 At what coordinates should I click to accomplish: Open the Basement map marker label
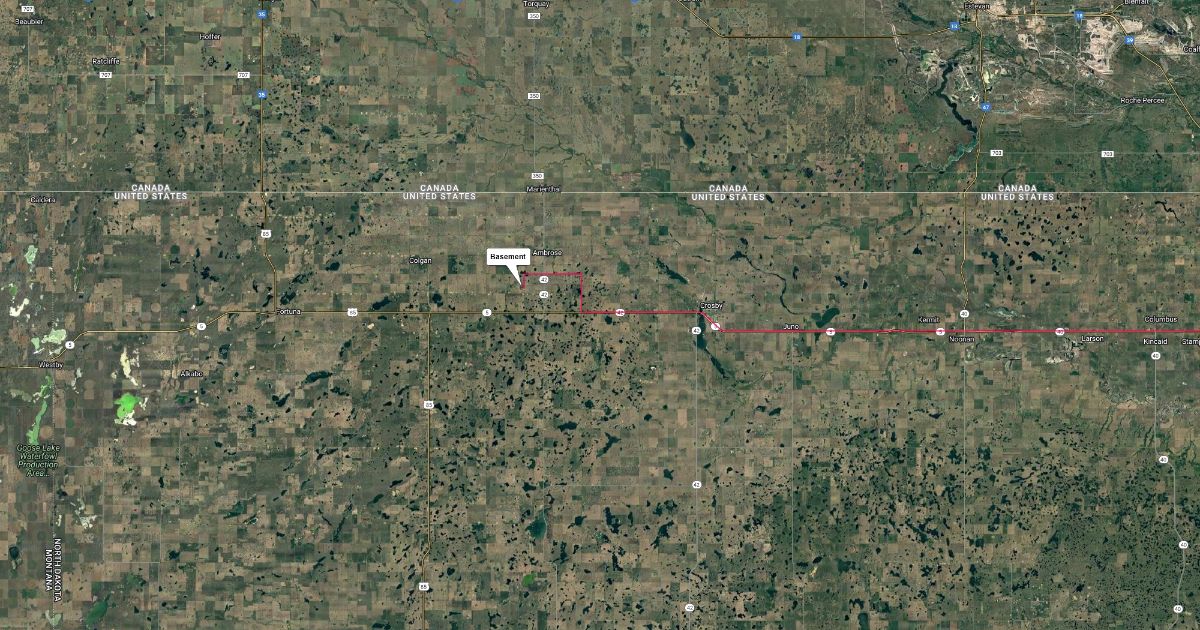tap(507, 257)
